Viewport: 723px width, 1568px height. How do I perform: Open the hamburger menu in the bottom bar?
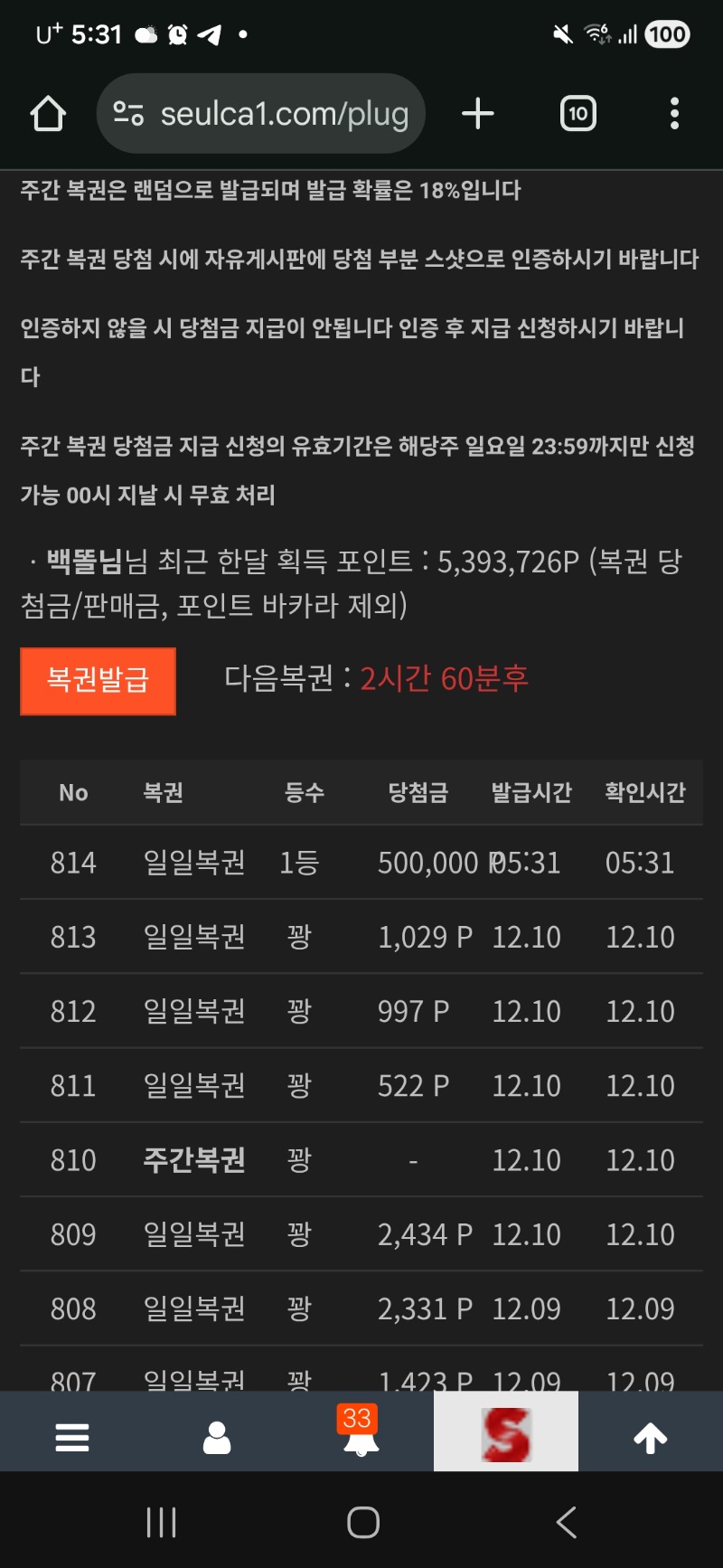click(x=72, y=1436)
